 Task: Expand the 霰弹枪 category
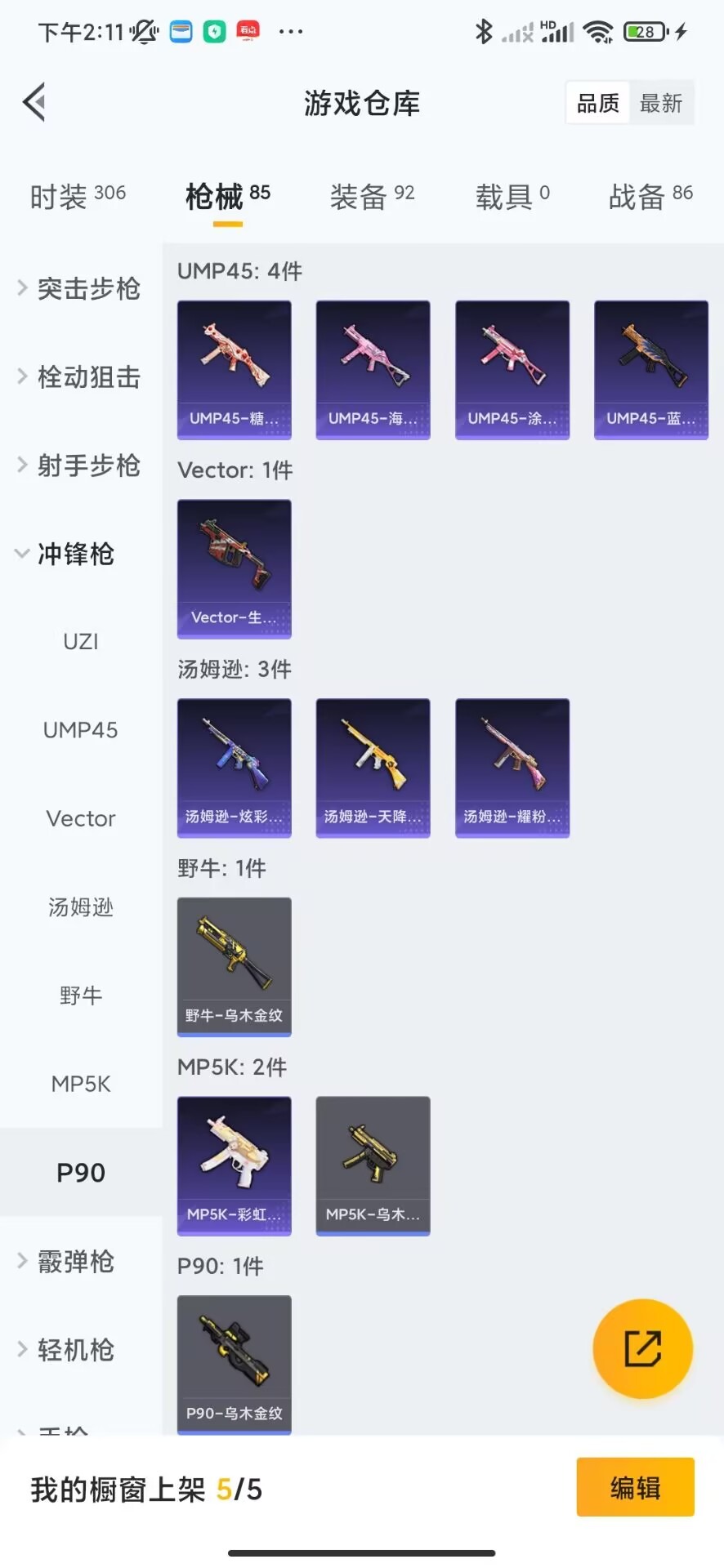pyautogui.click(x=74, y=1262)
